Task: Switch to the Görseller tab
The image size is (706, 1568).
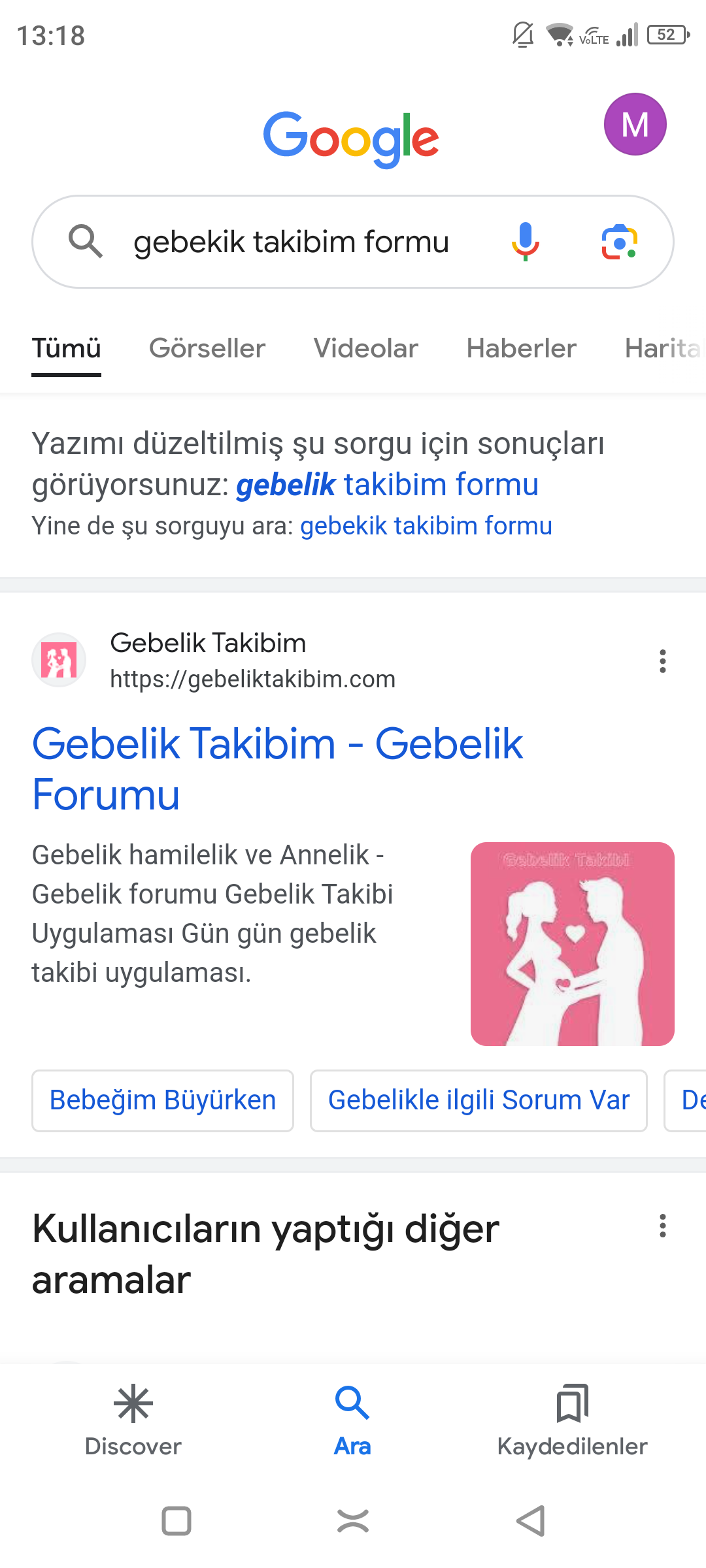Action: tap(207, 348)
